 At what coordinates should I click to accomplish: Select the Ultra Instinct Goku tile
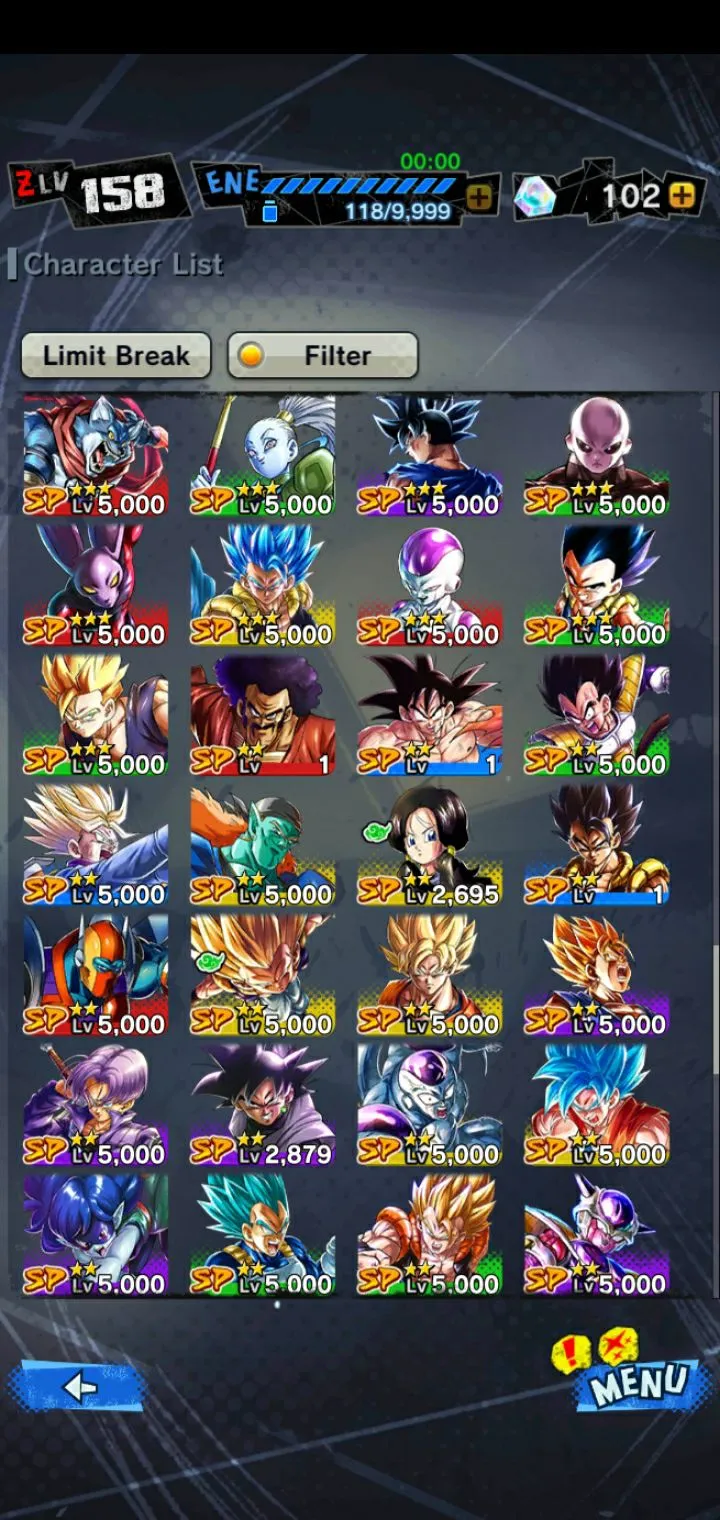[429, 455]
